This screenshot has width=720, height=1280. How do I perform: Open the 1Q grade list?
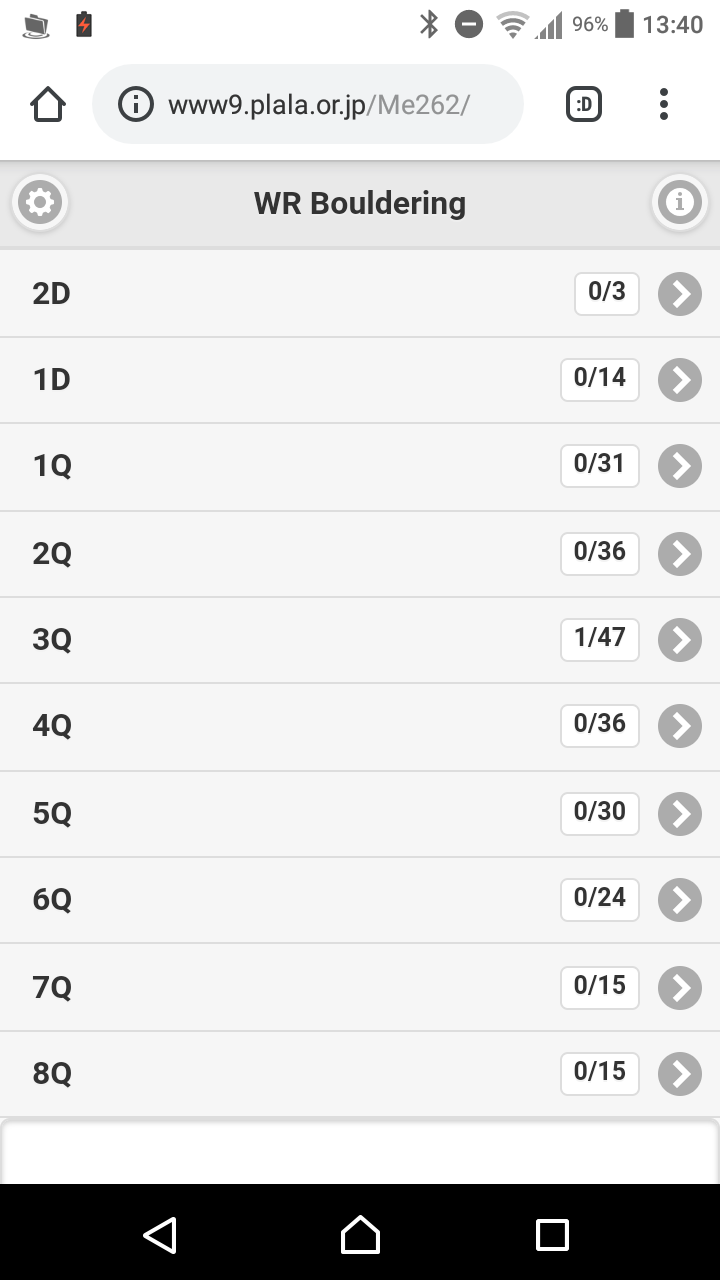(360, 467)
